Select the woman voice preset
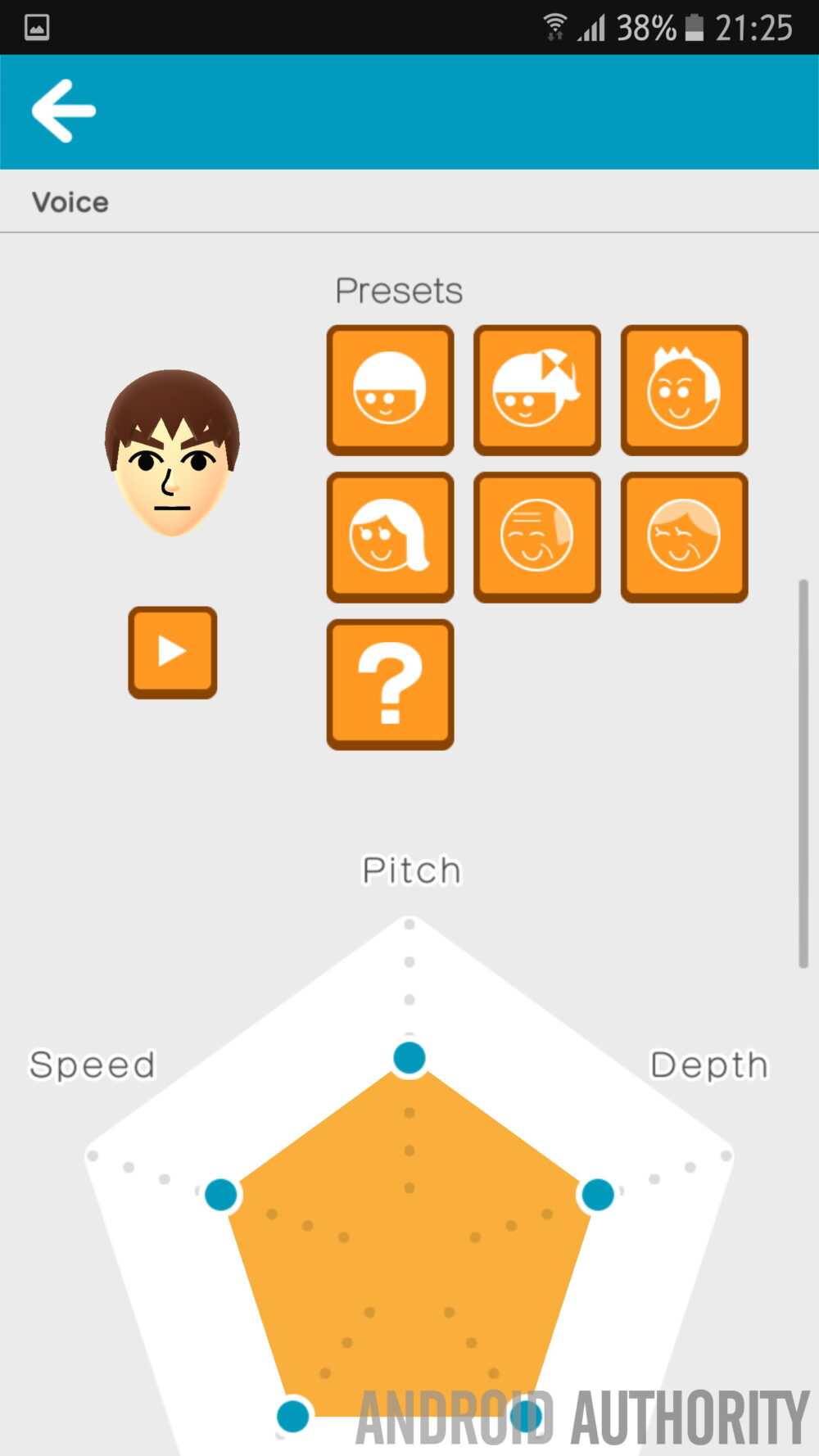Viewport: 819px width, 1456px height. coord(390,537)
